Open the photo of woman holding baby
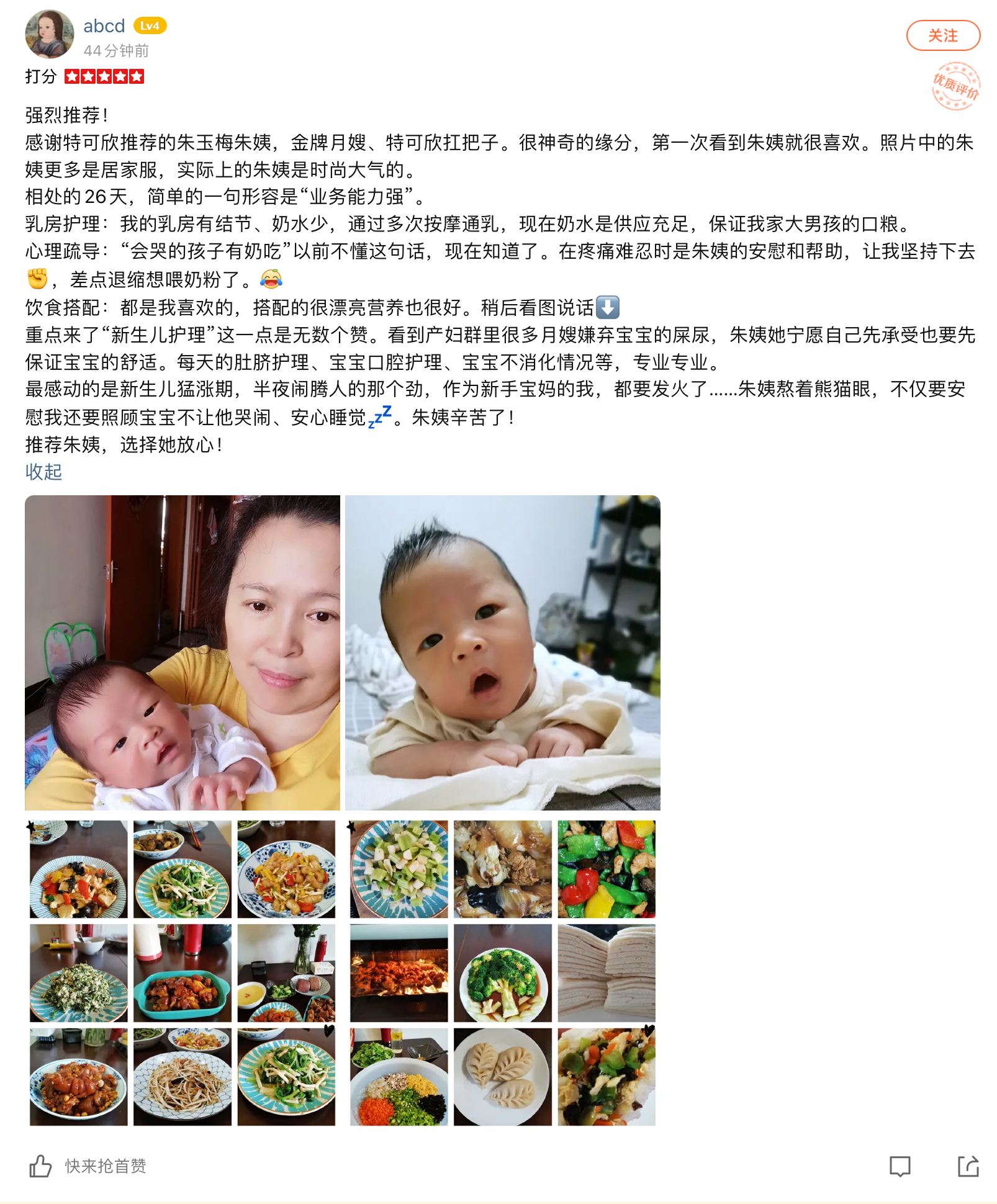 click(x=183, y=652)
